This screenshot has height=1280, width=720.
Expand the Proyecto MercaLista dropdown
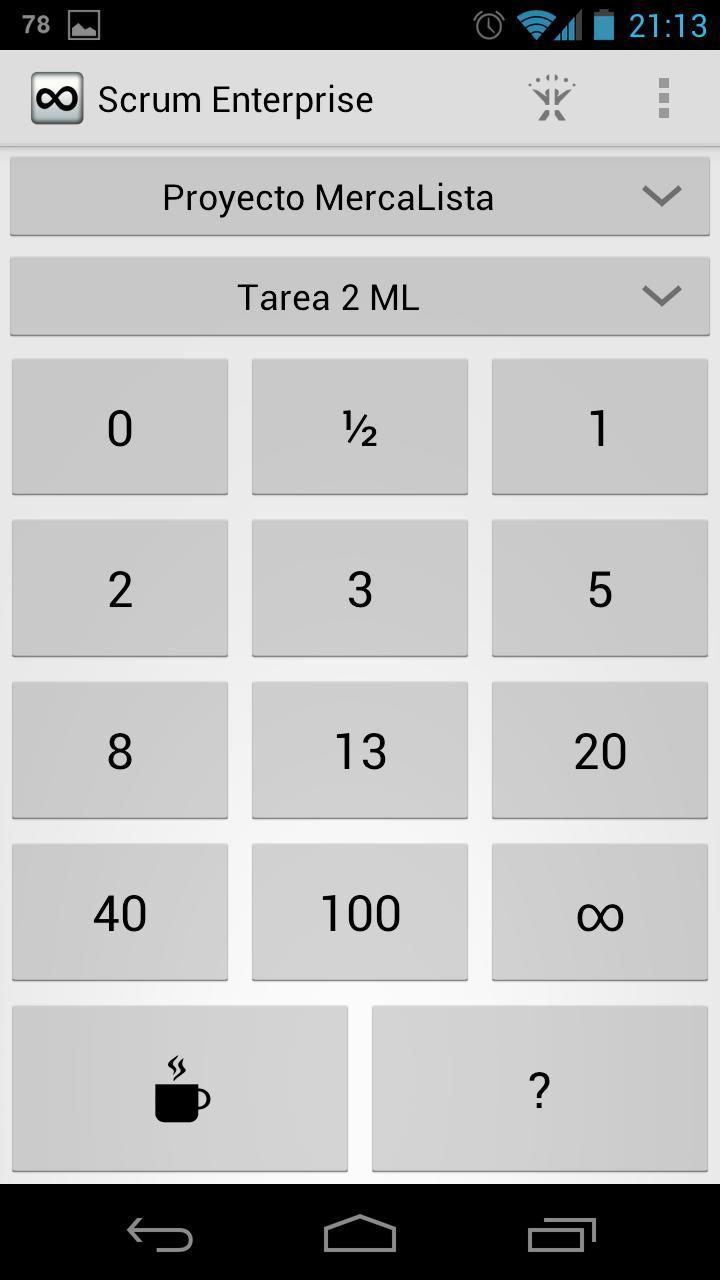360,197
